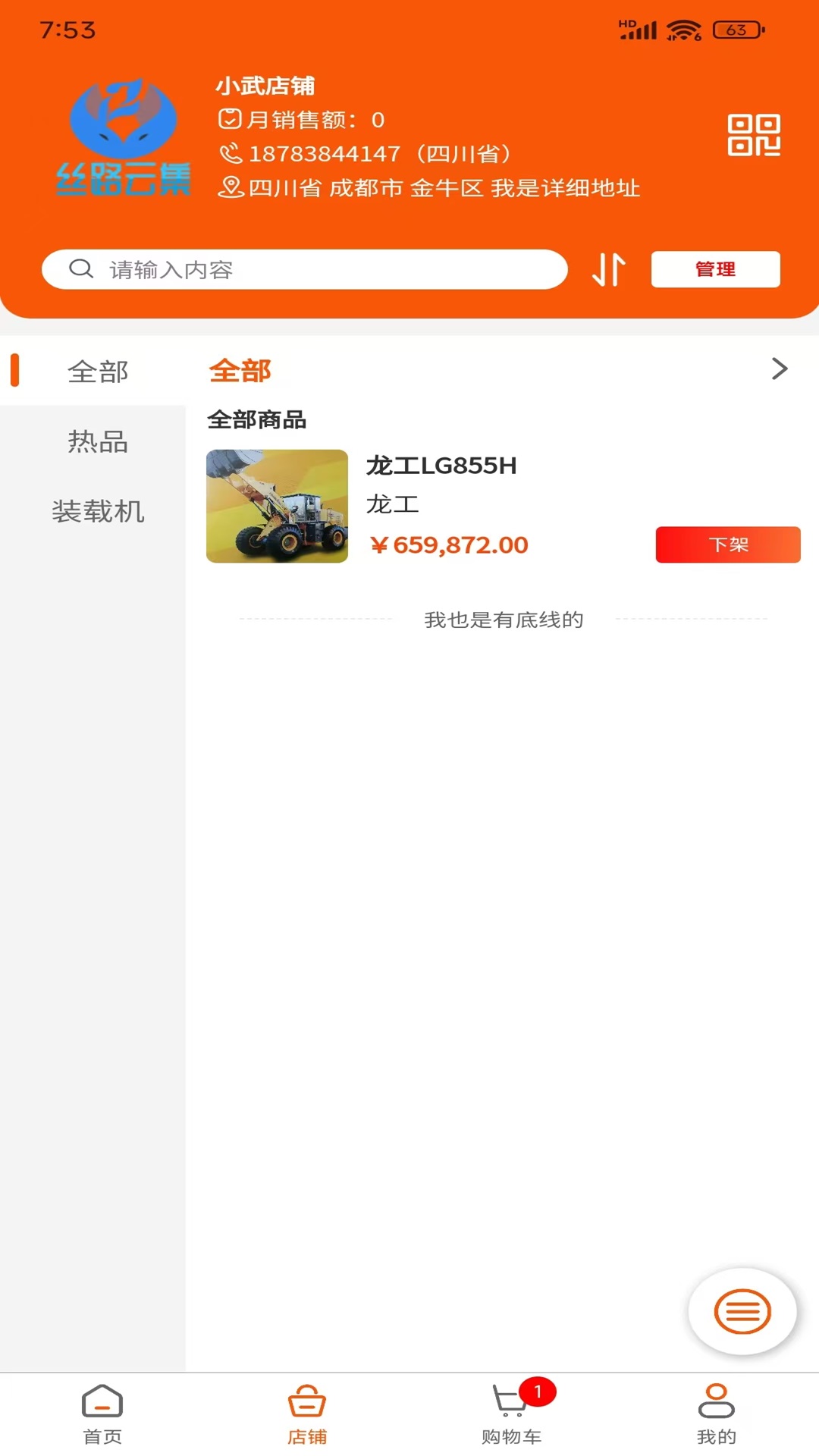The height and width of the screenshot is (1456, 819).
Task: Tap 下架 for 龙工LG855H
Action: click(727, 544)
